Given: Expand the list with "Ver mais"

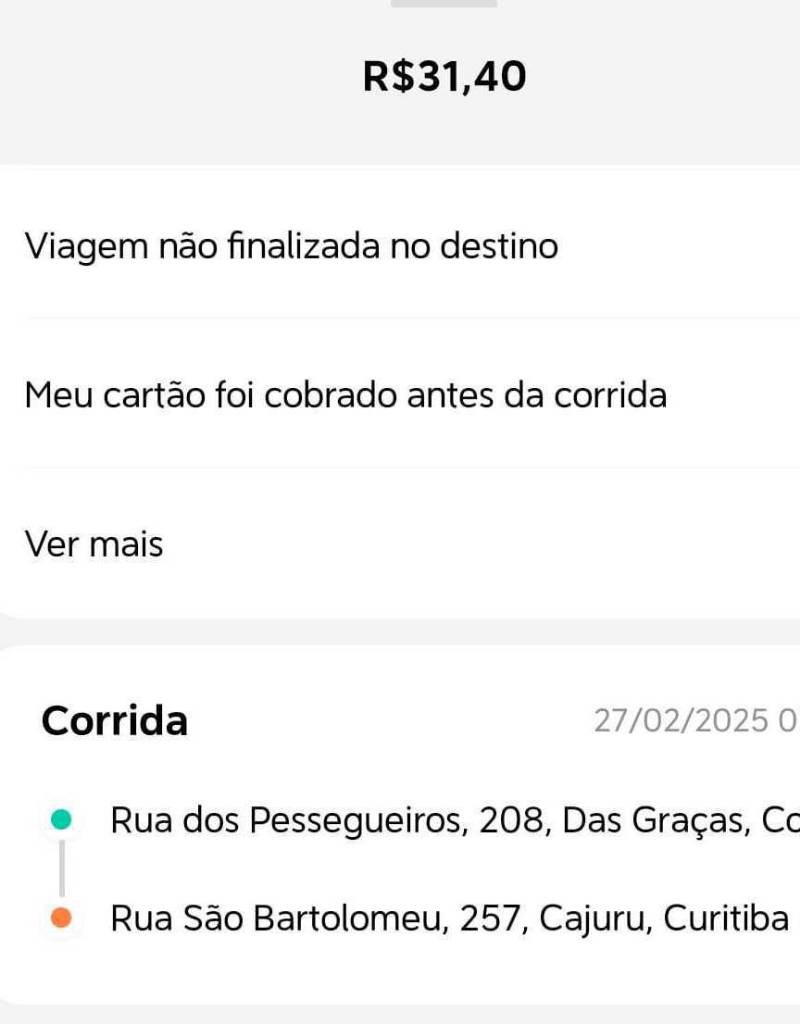Looking at the screenshot, I should coord(94,545).
